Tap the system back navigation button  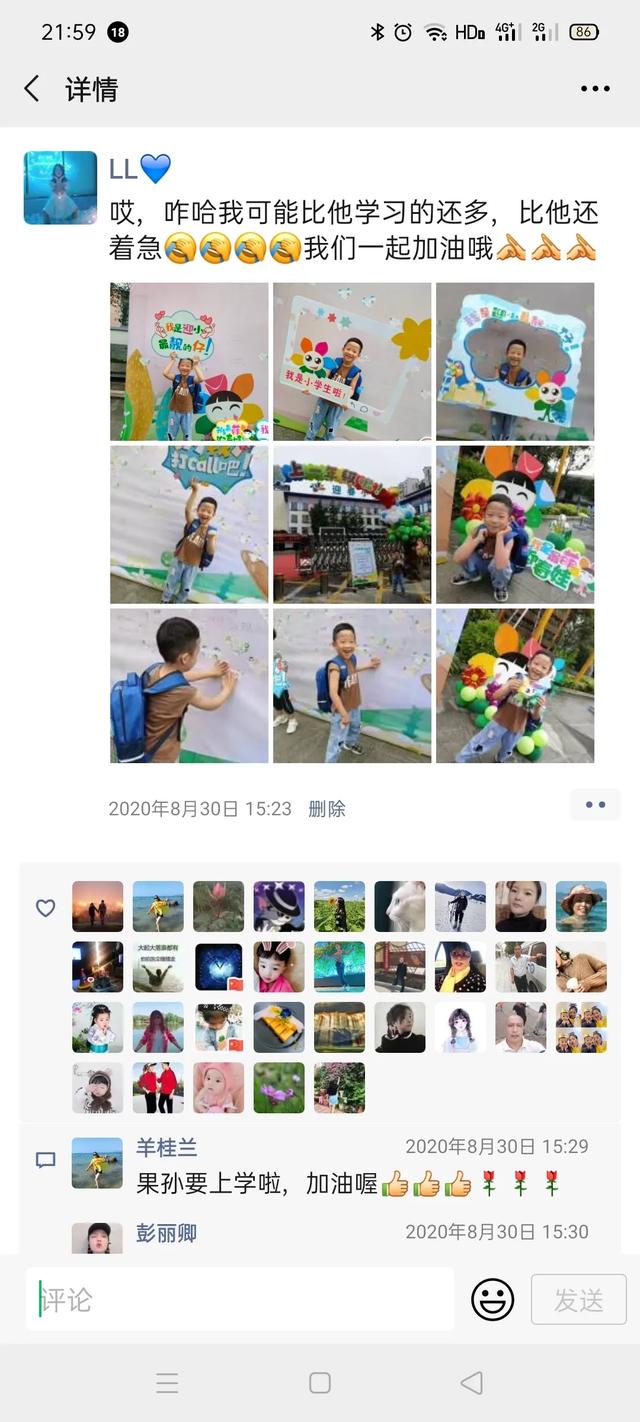click(471, 1383)
